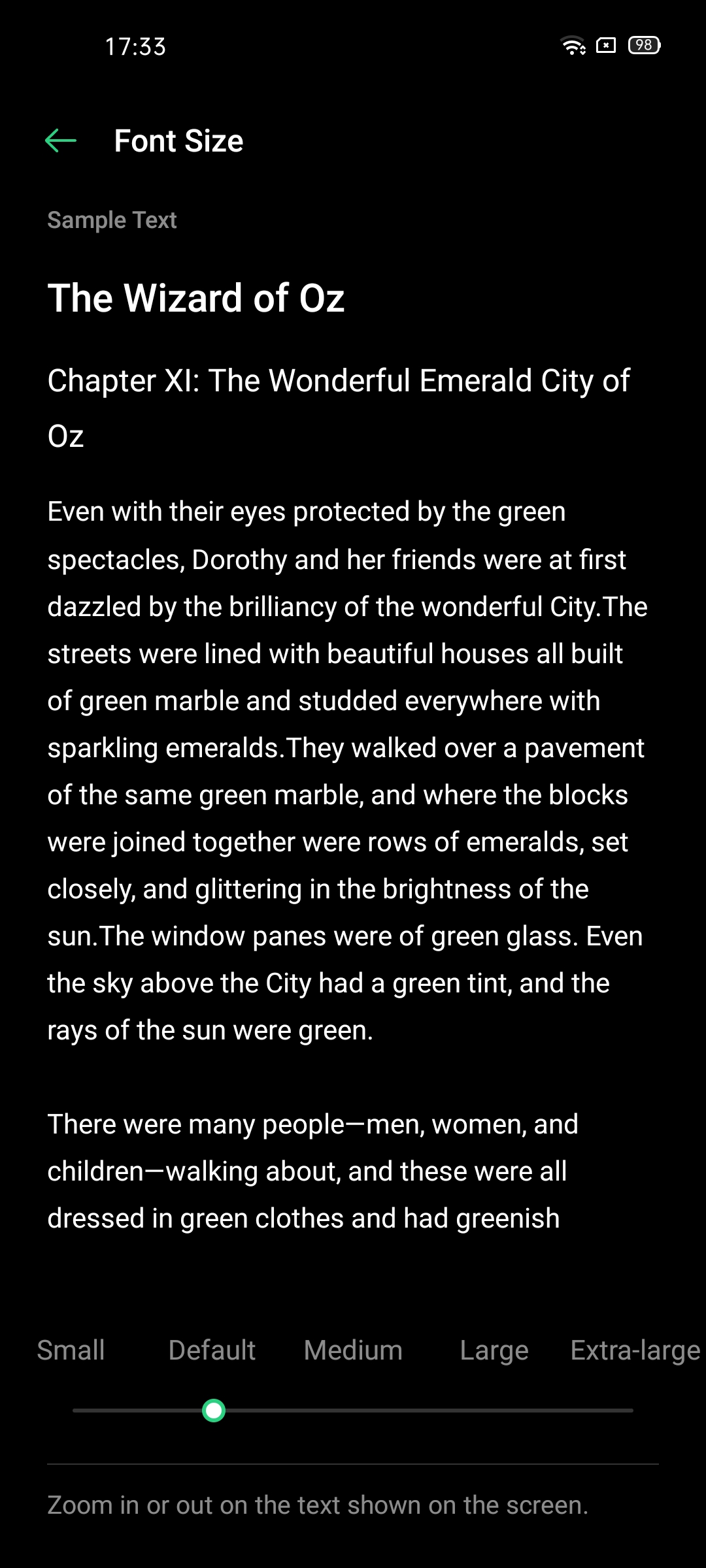Tap the green font size slider handle
Viewport: 706px width, 1568px height.
tap(214, 1411)
